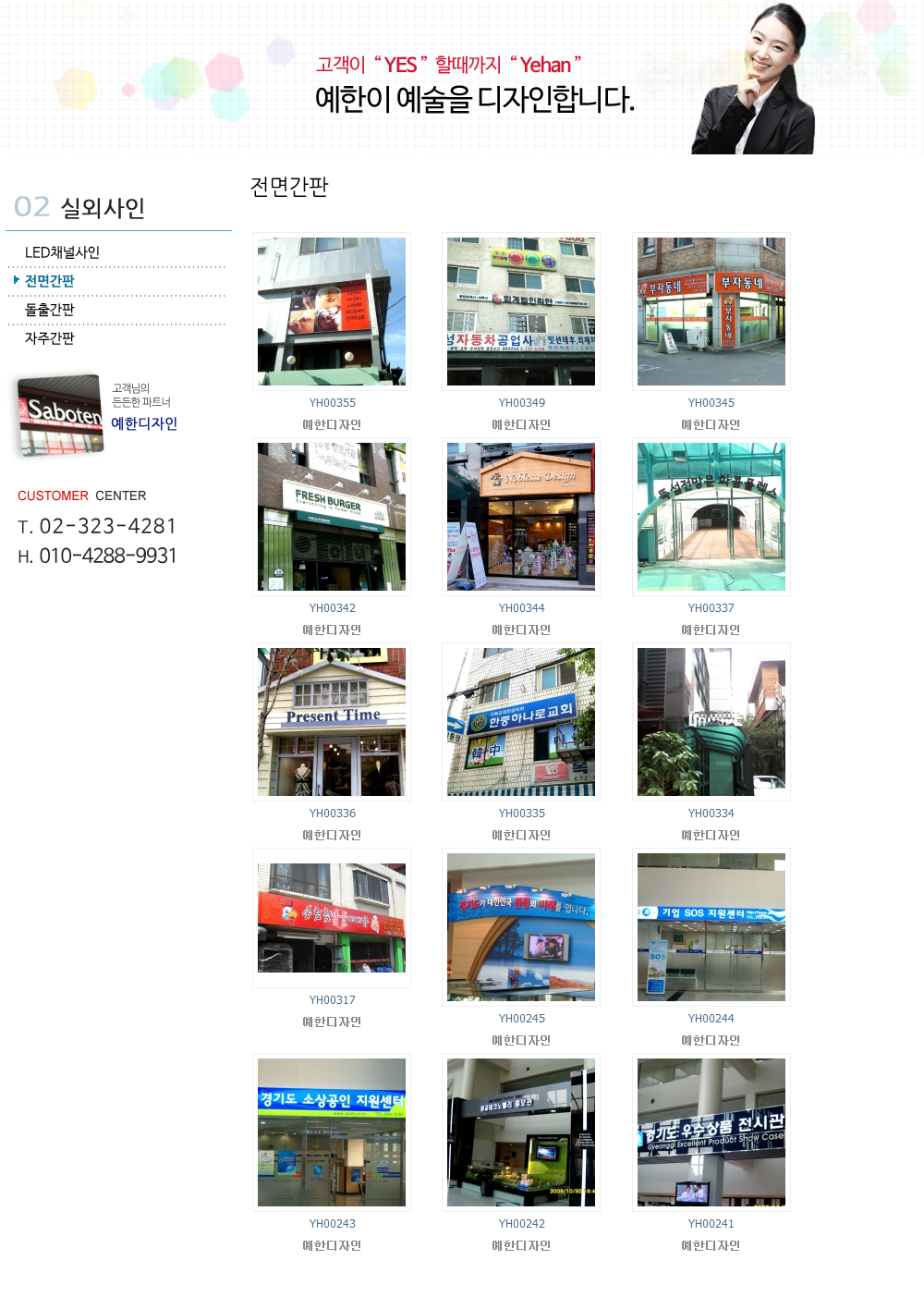
Task: Open the YH00334 photo
Action: [711, 722]
